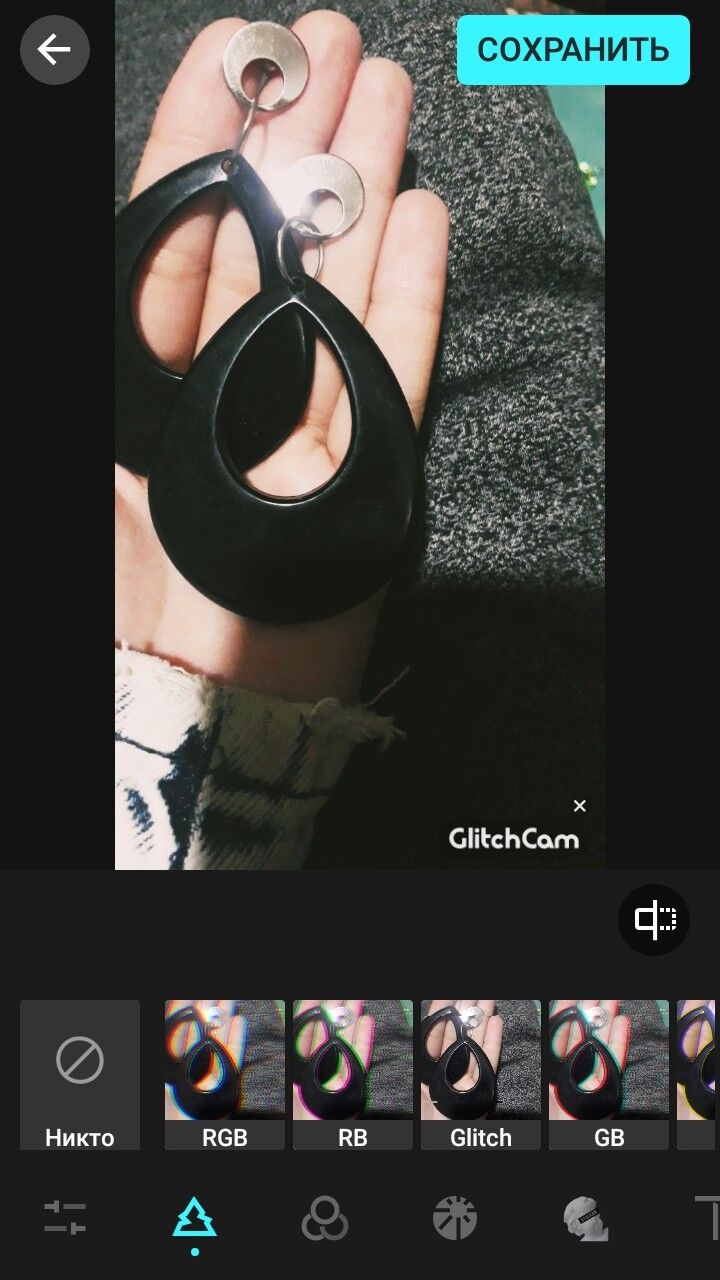Remove the GlitchCam watermark with X
Viewport: 720px width, 1280px height.
coord(579,806)
